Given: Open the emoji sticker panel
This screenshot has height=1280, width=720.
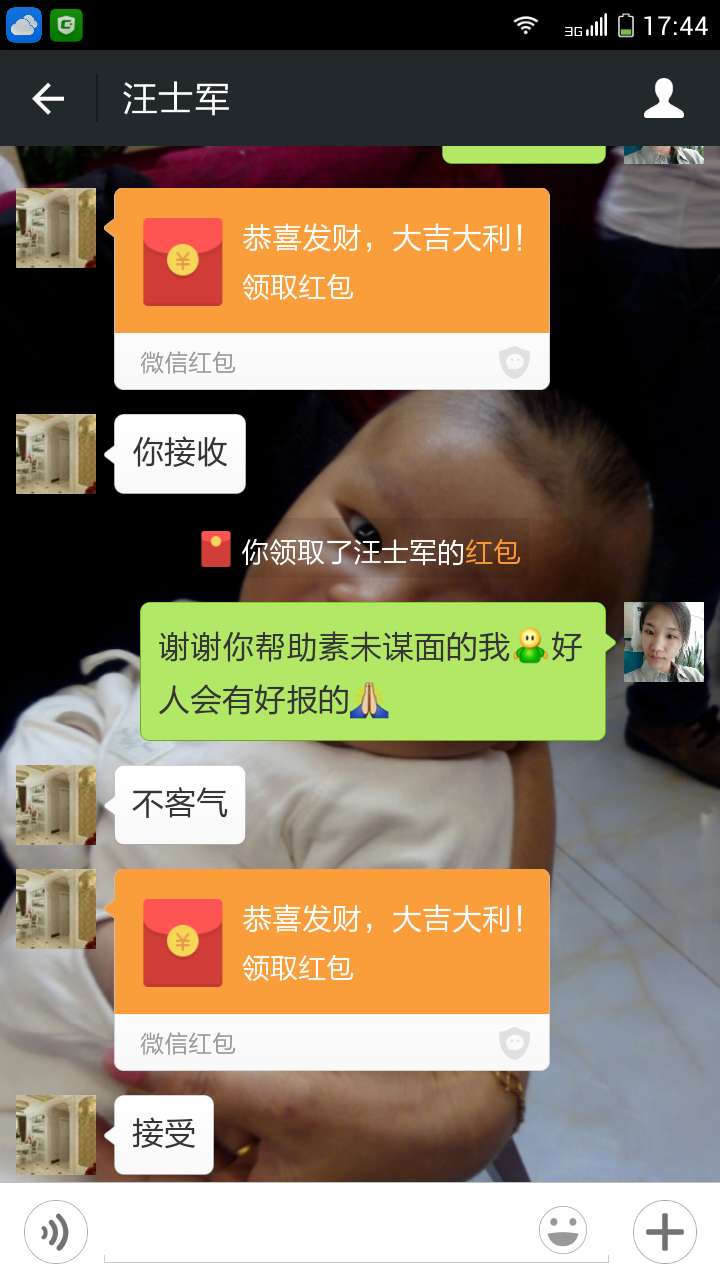Looking at the screenshot, I should tap(563, 1231).
